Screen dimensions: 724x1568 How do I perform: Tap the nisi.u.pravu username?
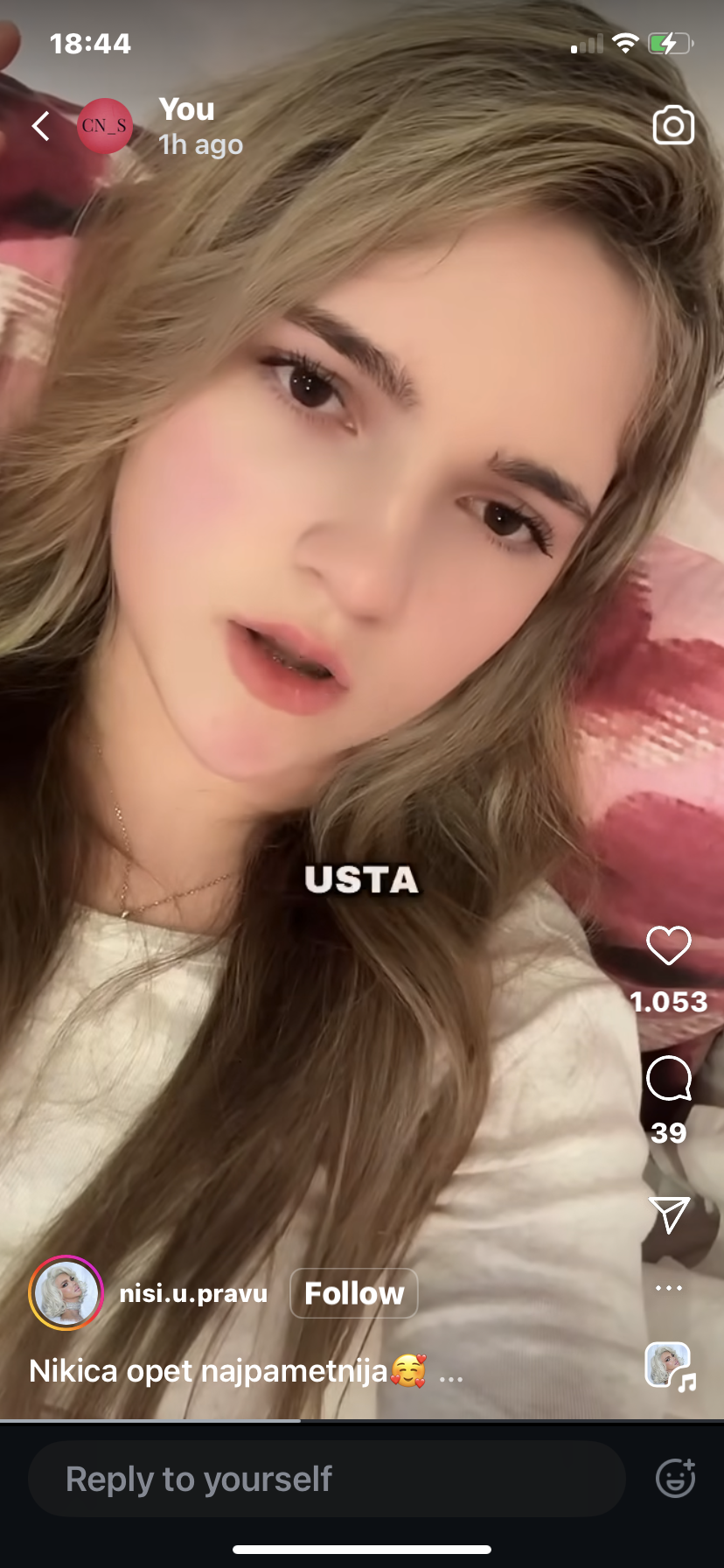[x=193, y=1293]
